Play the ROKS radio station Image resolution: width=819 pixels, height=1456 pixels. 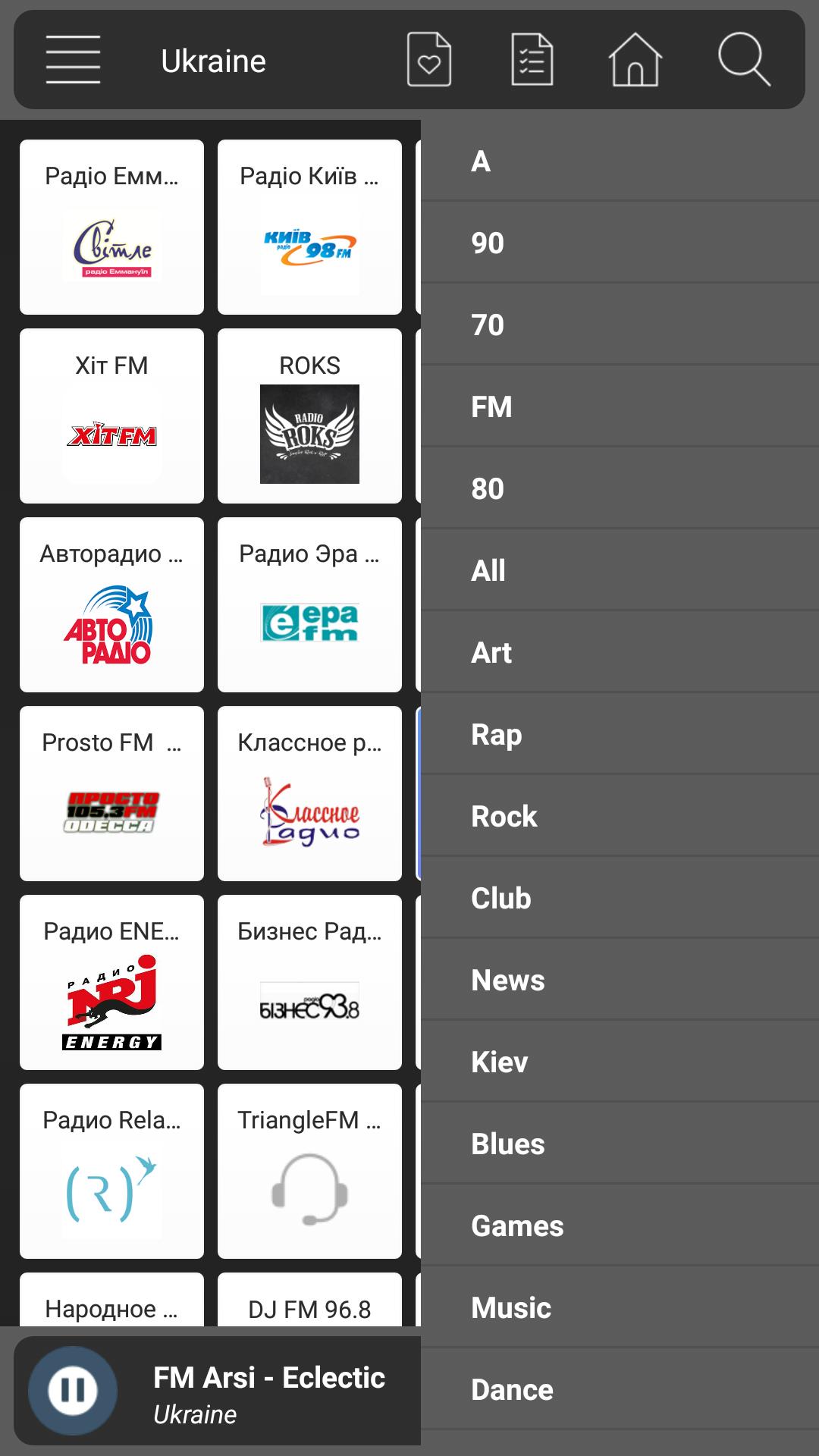coord(309,416)
